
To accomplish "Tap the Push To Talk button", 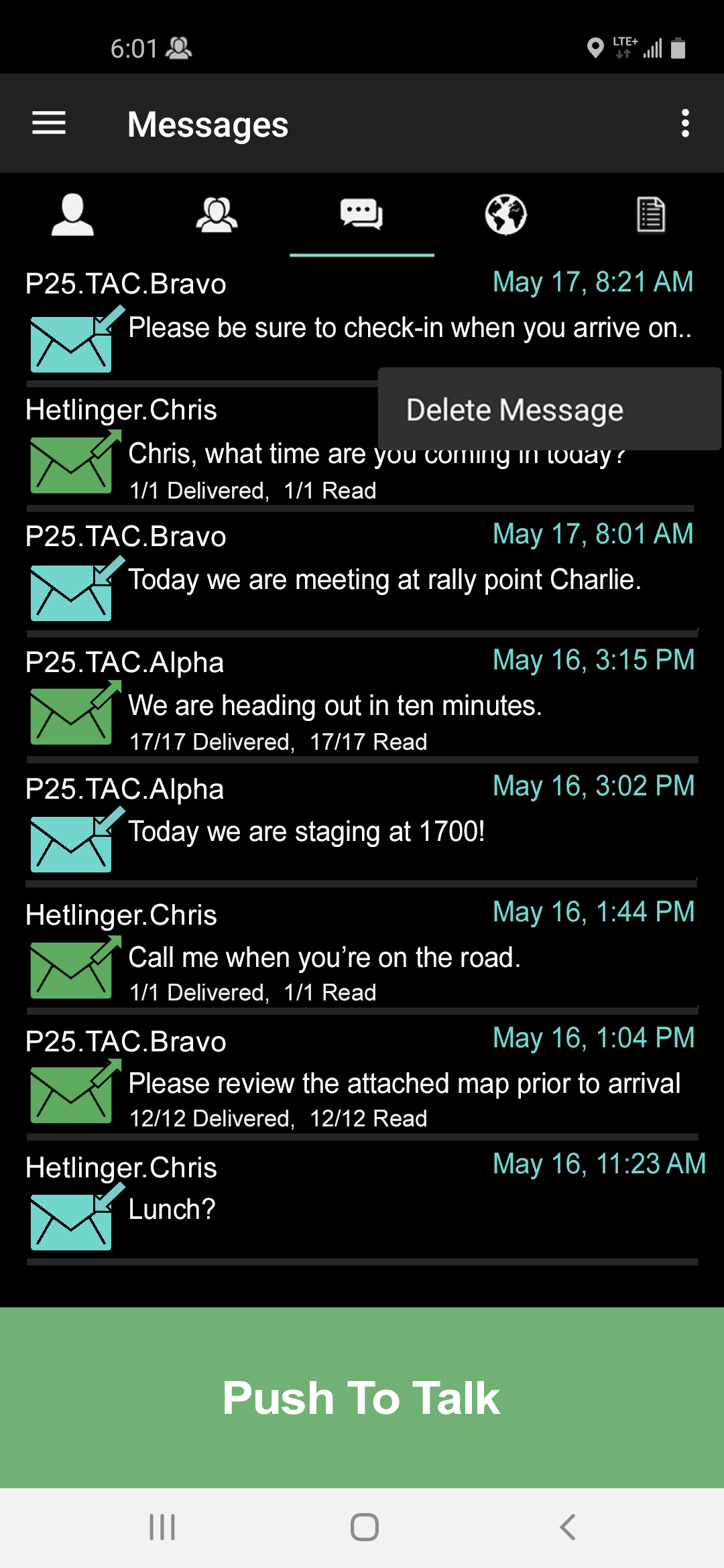I will [362, 1398].
